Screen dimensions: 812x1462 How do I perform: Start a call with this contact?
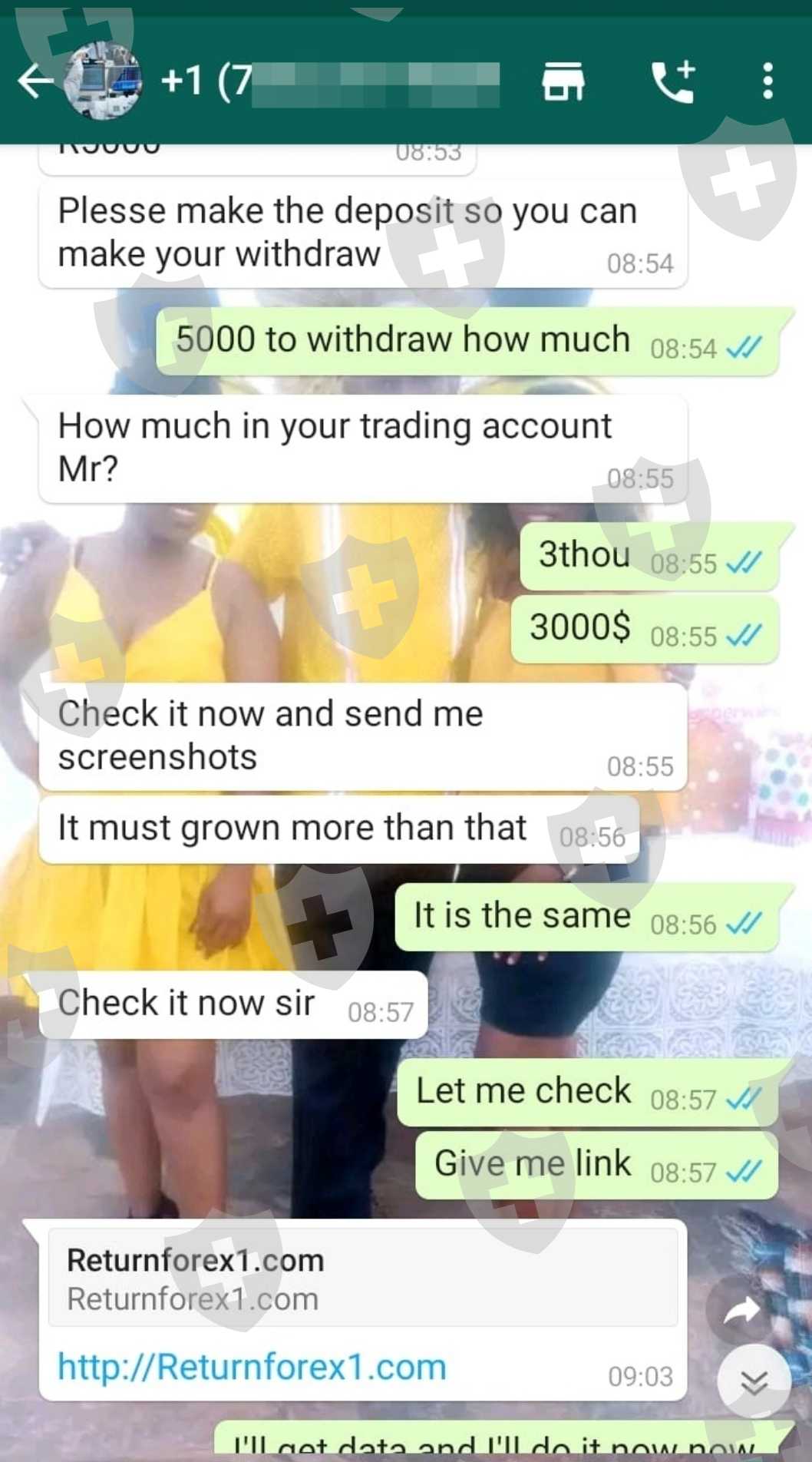coord(673,81)
